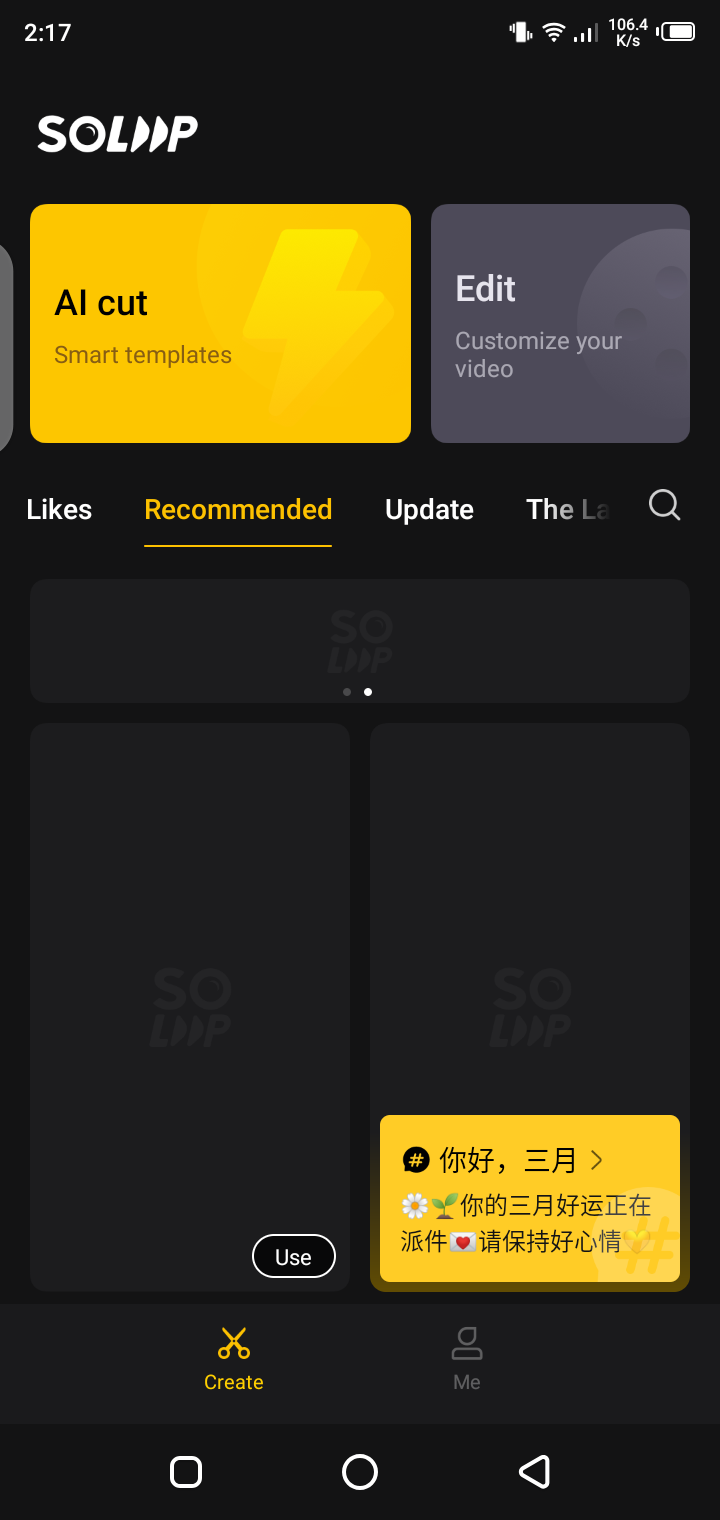Go back using the system back button
Image resolution: width=720 pixels, height=1520 pixels.
(534, 1472)
